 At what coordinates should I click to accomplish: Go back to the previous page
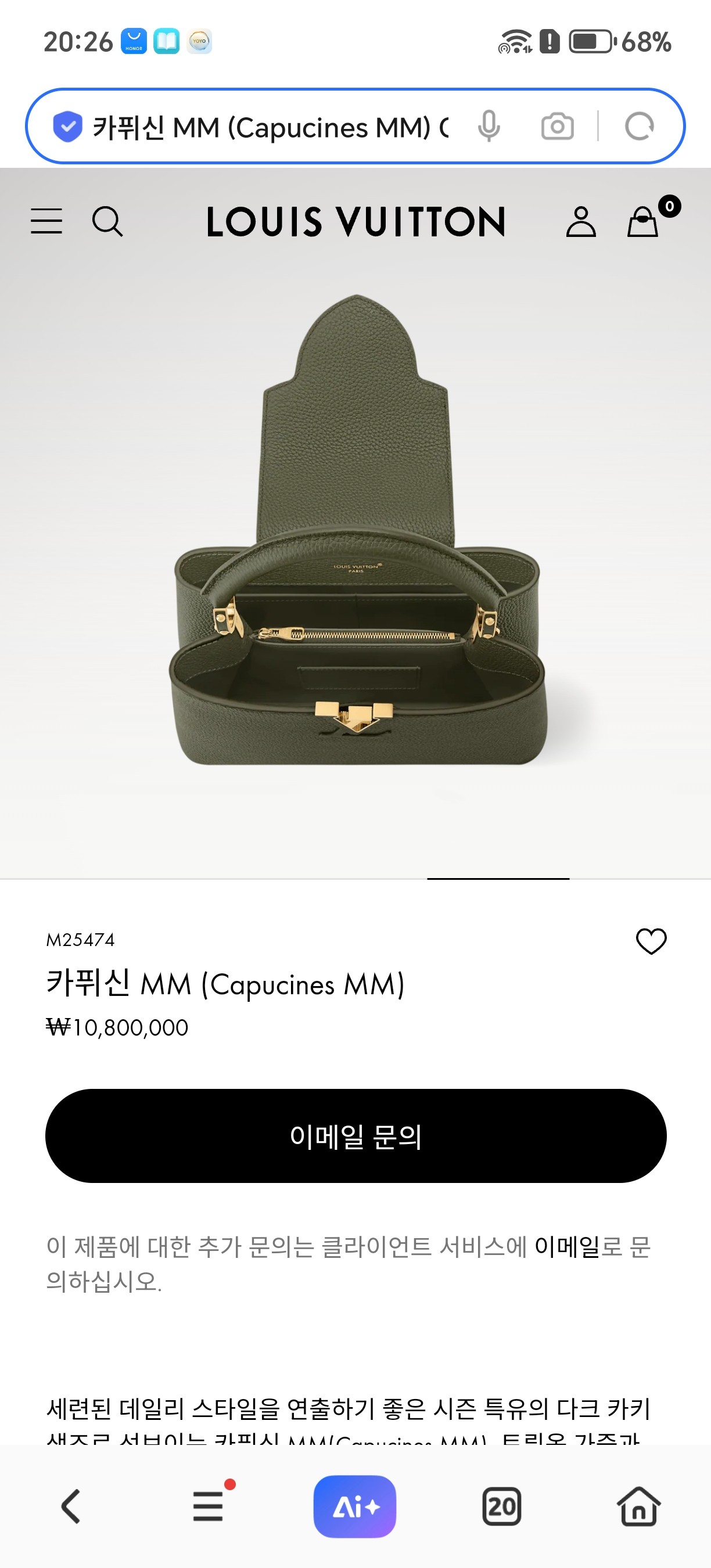(71, 1506)
